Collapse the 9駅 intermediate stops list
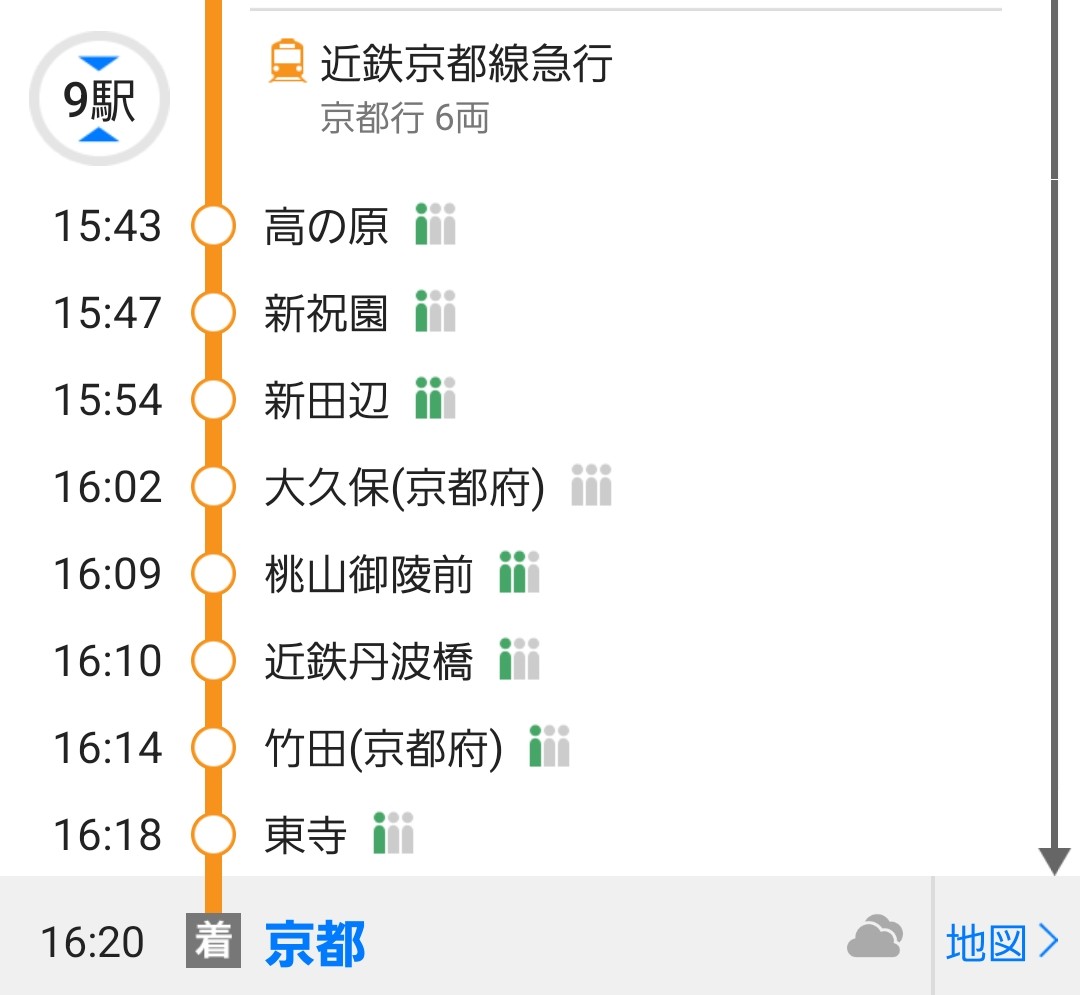The height and width of the screenshot is (995, 1080). coord(99,100)
